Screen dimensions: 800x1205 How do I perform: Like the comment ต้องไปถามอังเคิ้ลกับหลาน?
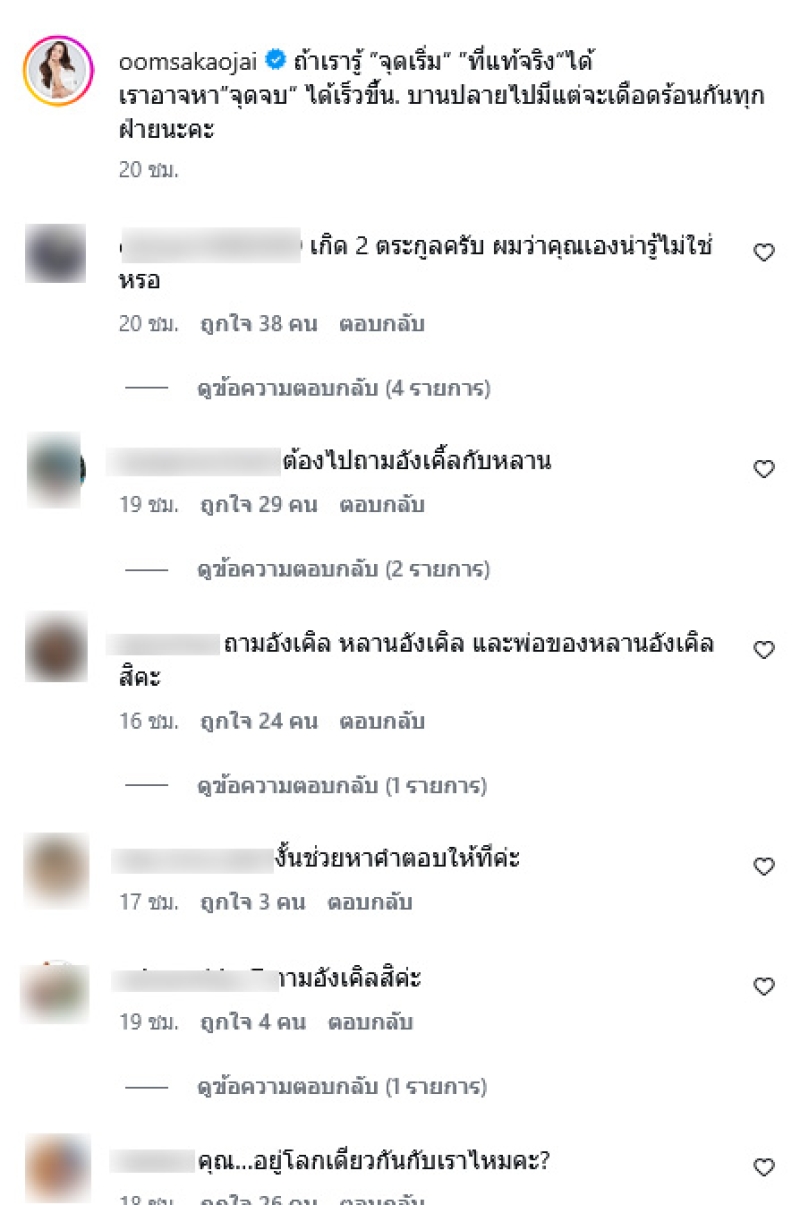click(x=764, y=469)
